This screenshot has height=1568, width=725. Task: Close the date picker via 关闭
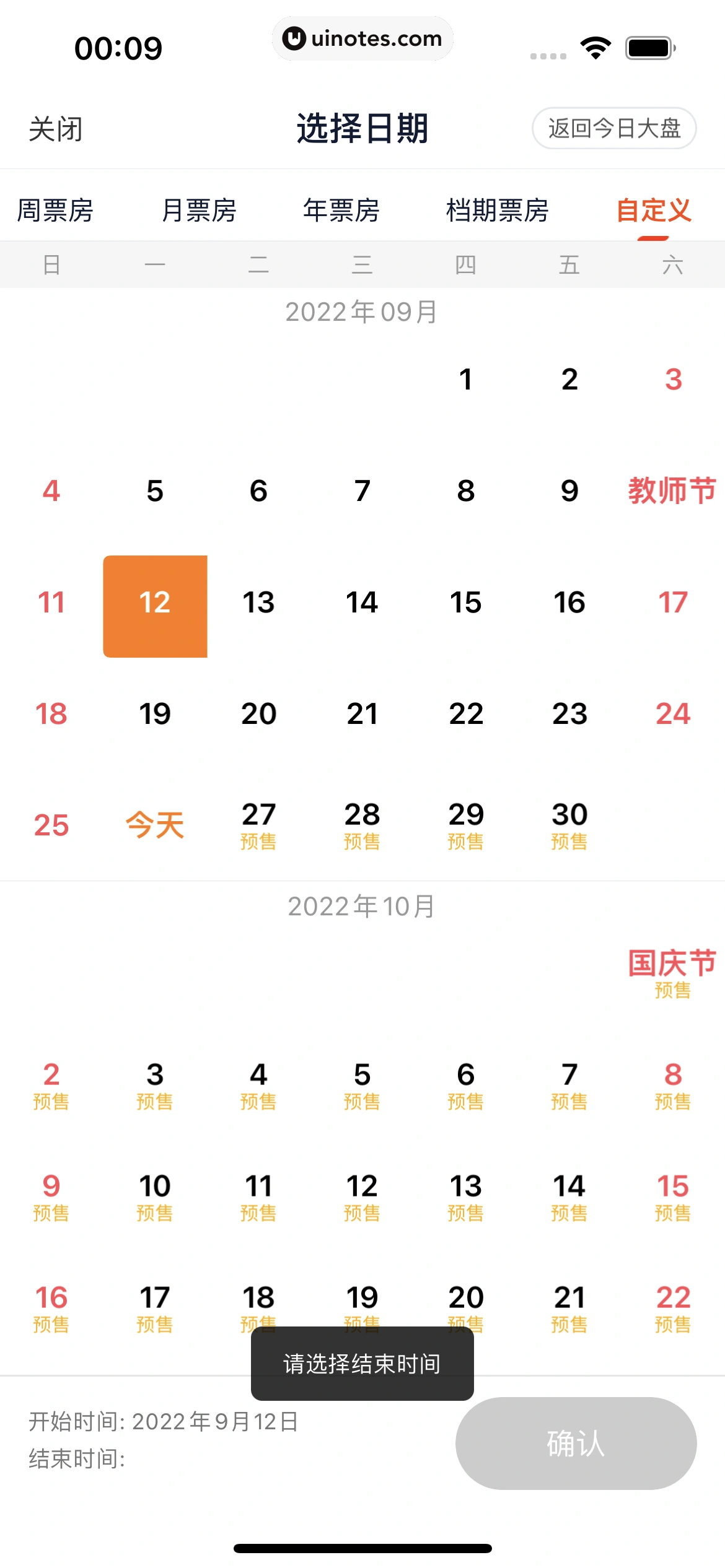pos(56,129)
